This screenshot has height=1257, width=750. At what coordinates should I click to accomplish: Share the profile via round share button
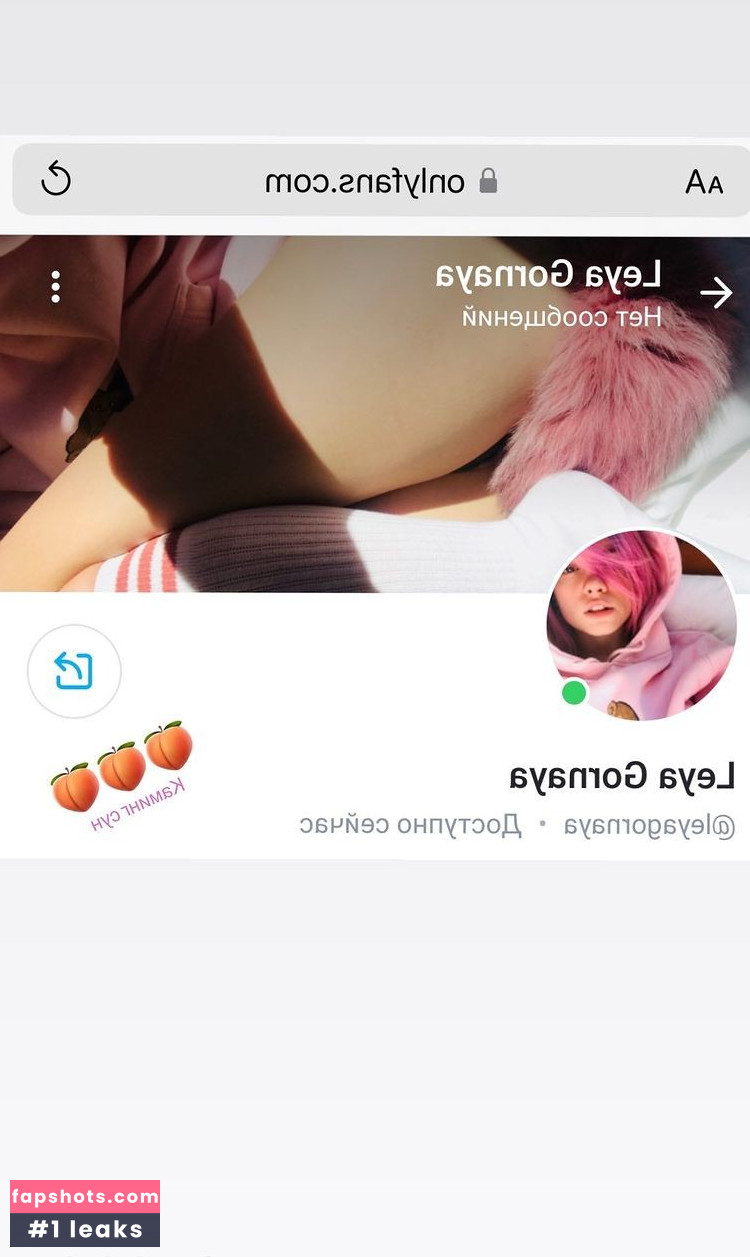(73, 672)
